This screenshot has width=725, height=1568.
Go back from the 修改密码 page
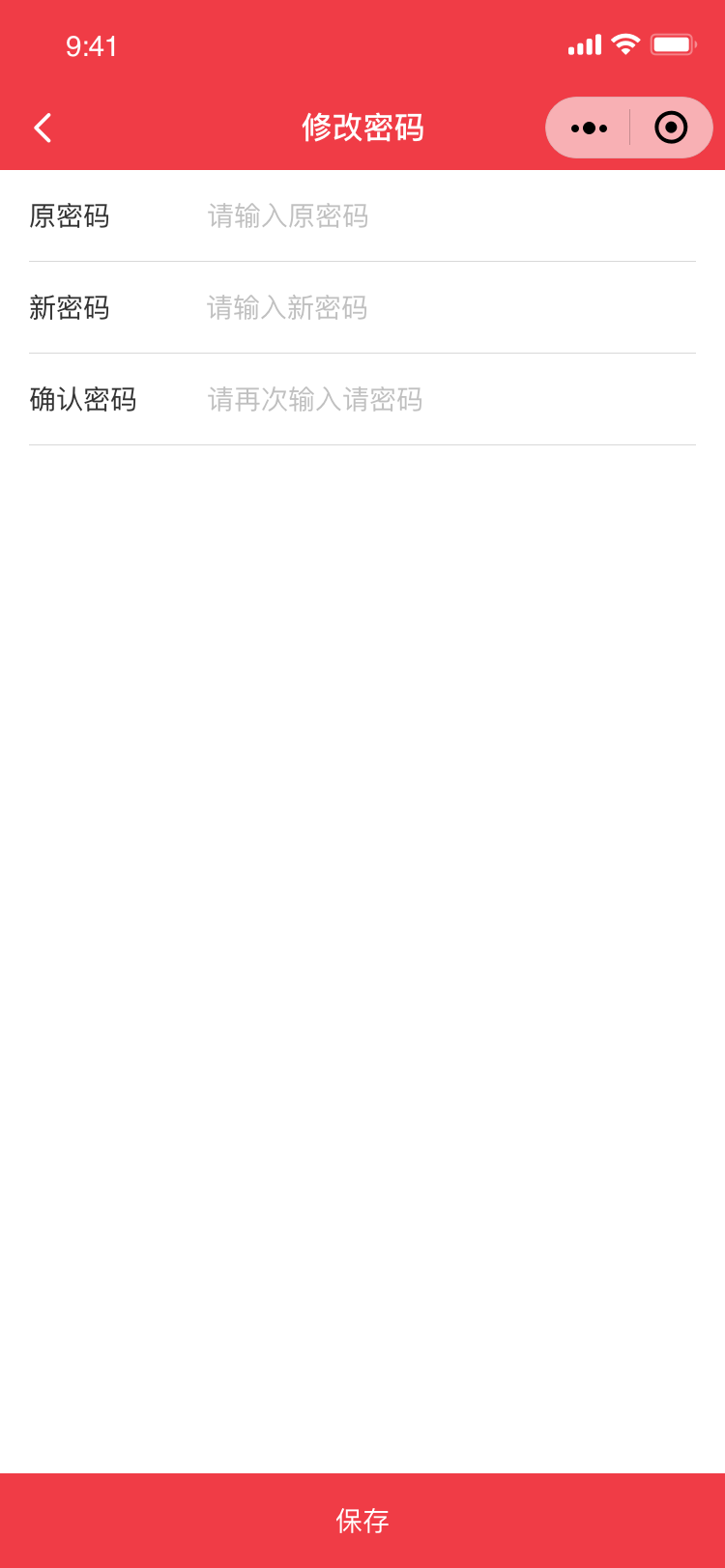tap(43, 128)
